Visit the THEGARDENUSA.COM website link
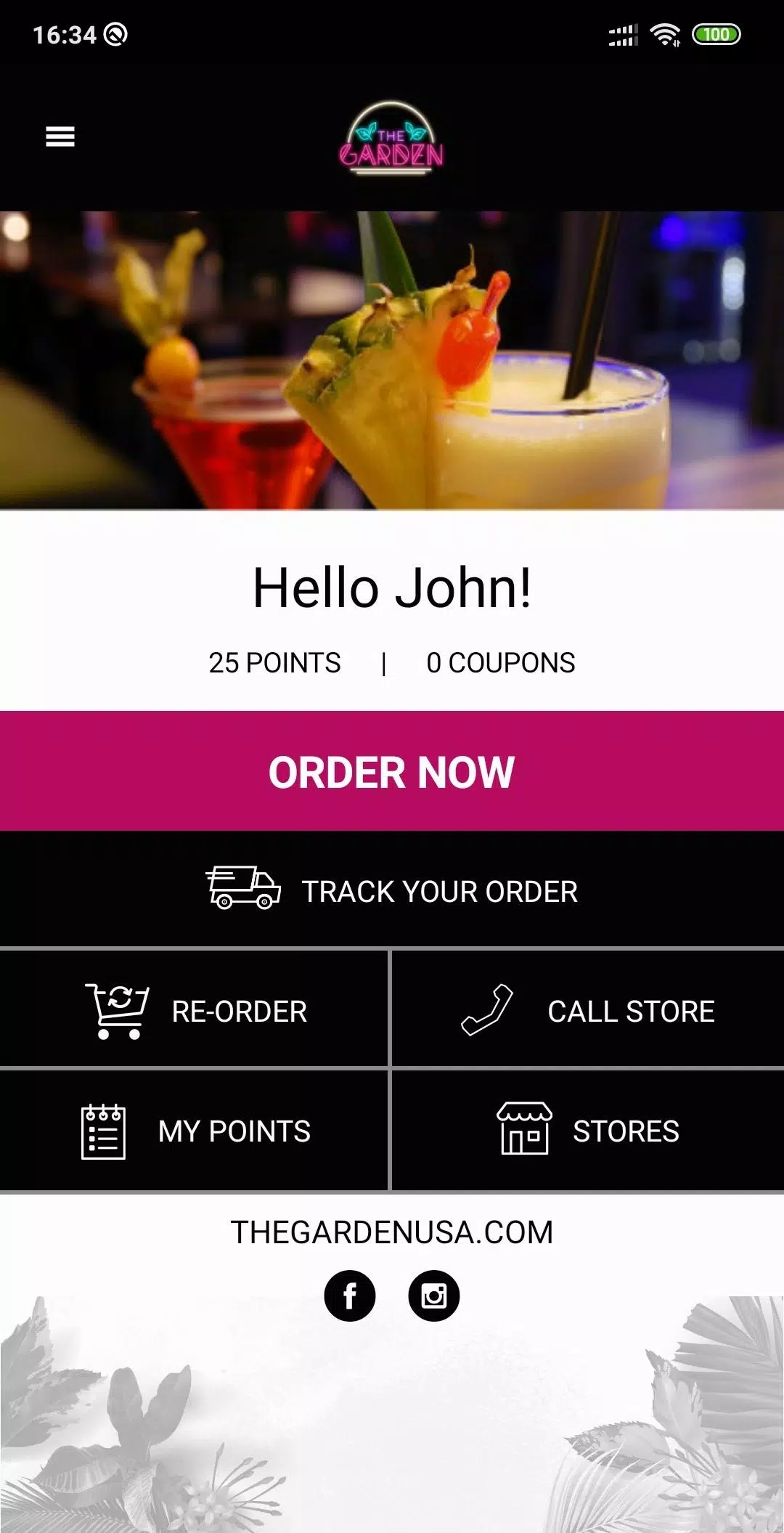Screen dimensions: 784x1533 [x=392, y=1232]
